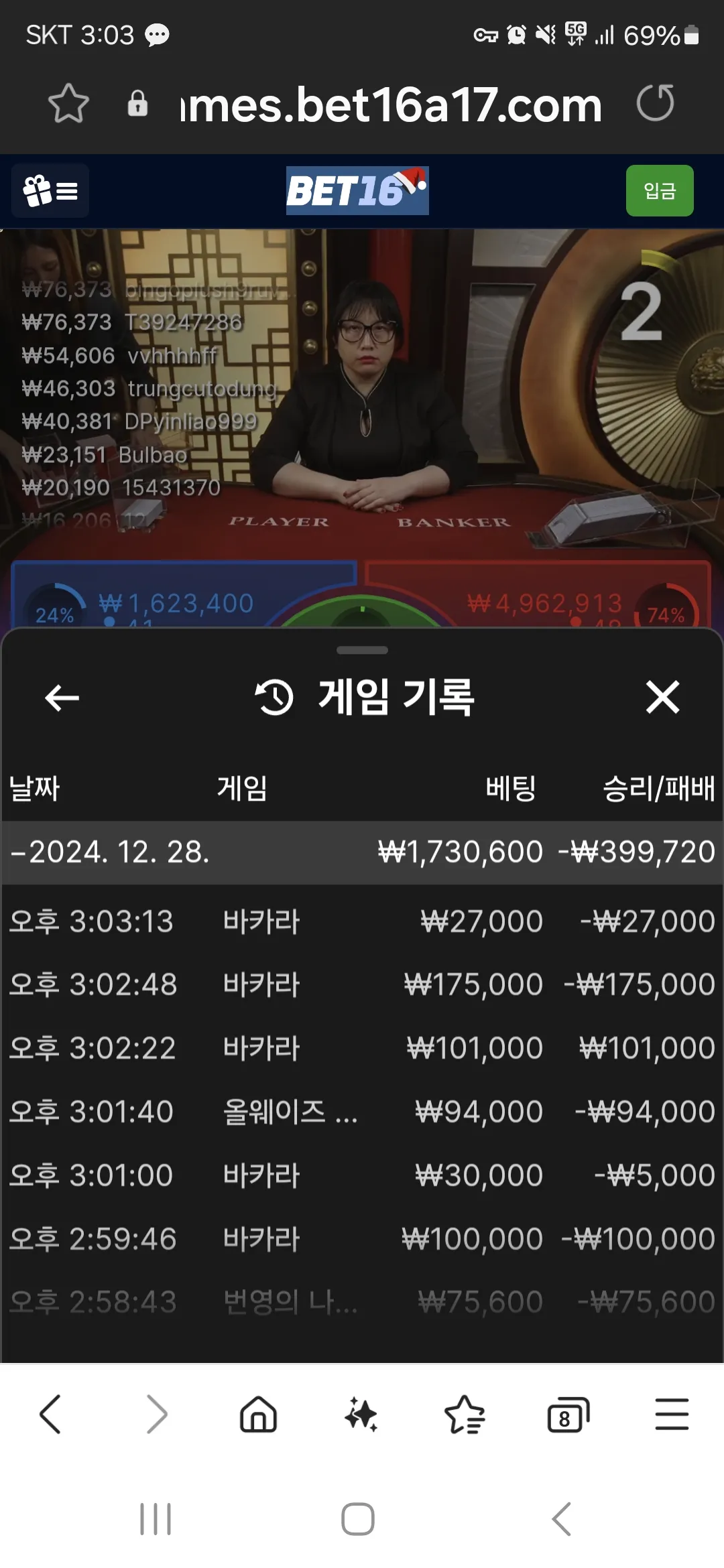Image resolution: width=724 pixels, height=1568 pixels.
Task: Show the 8 open browser tabs
Action: coord(568,1415)
